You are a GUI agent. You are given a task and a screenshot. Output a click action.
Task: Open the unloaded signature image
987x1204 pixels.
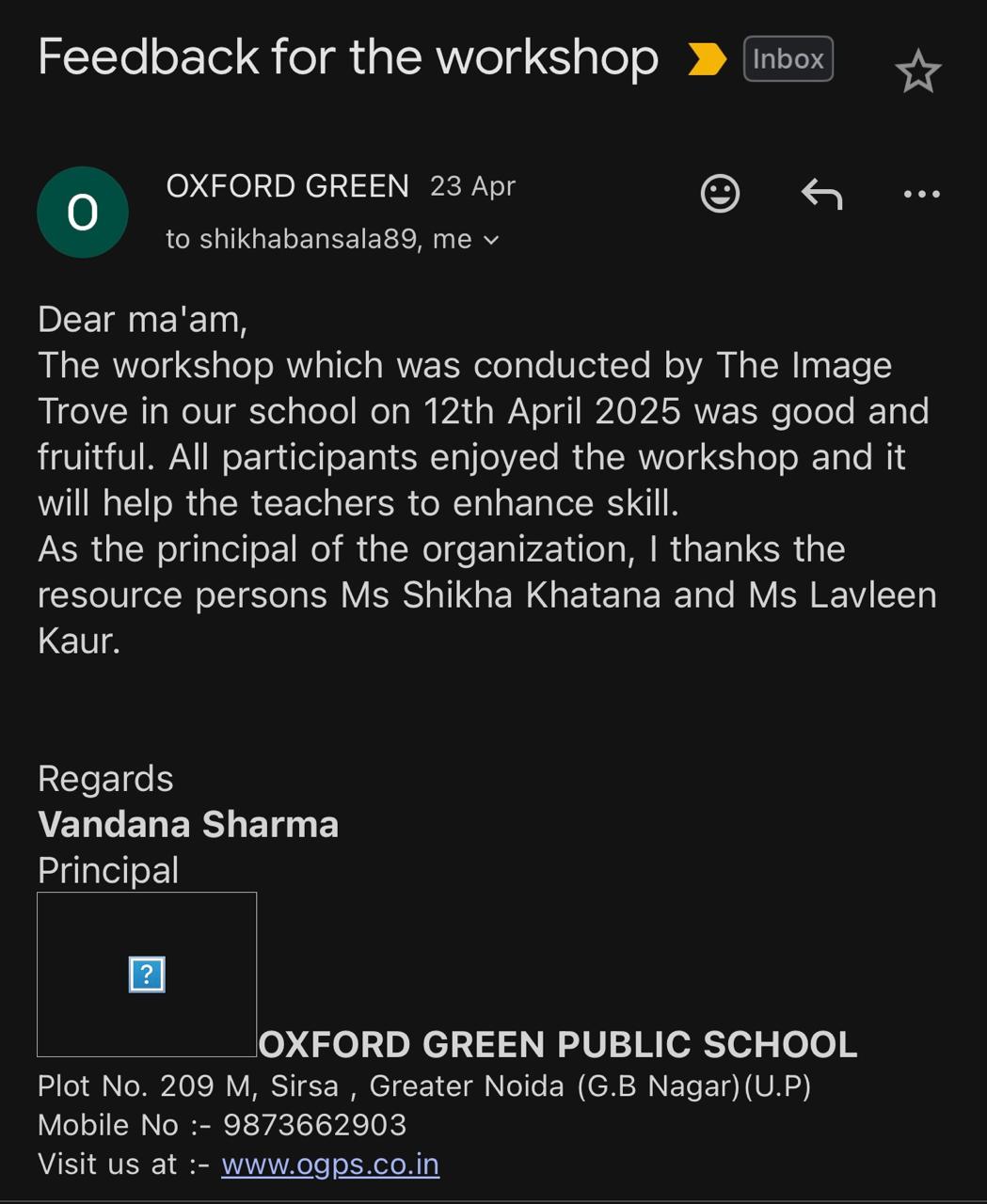click(x=147, y=974)
